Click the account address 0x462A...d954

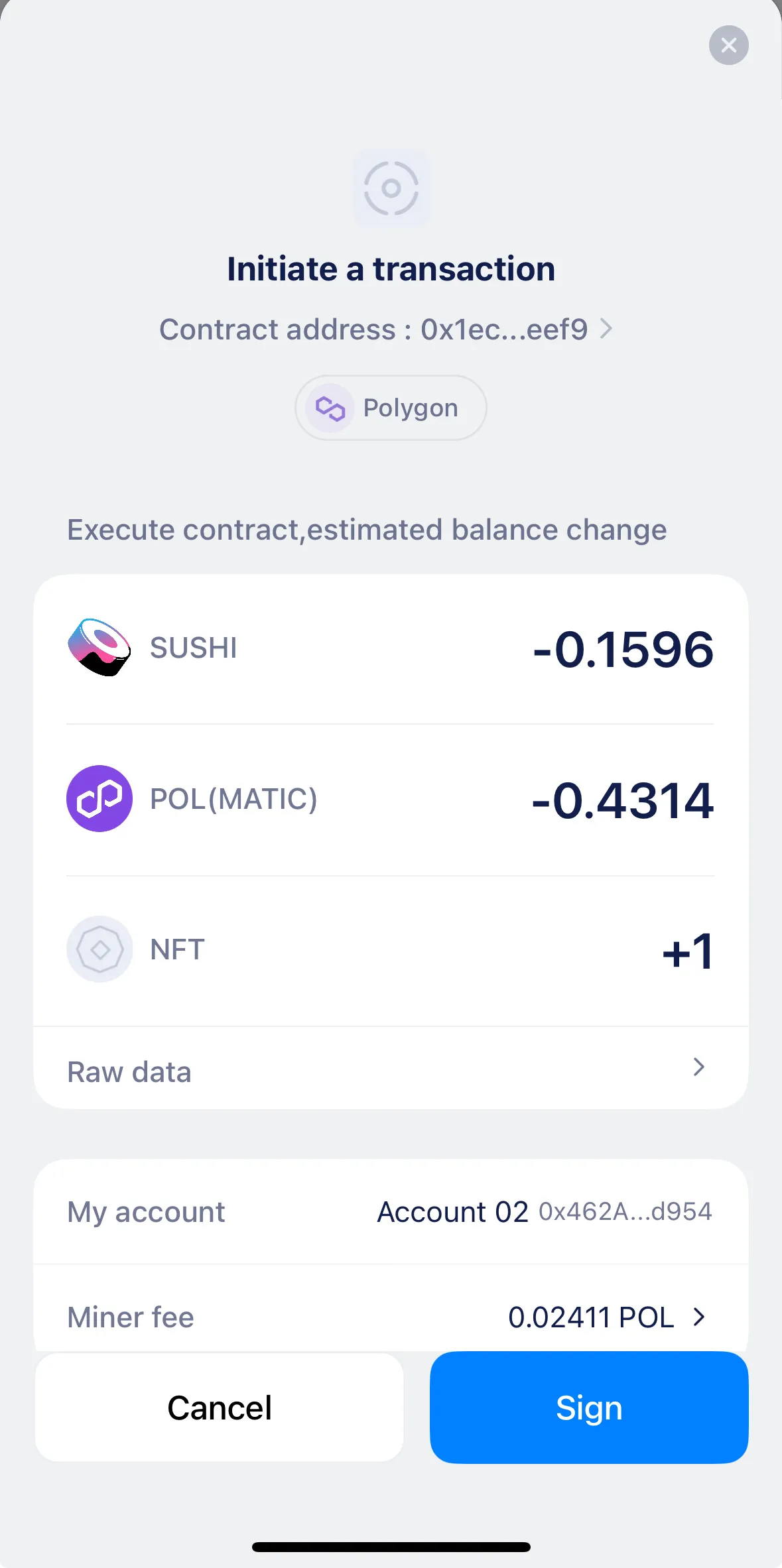click(x=624, y=1212)
